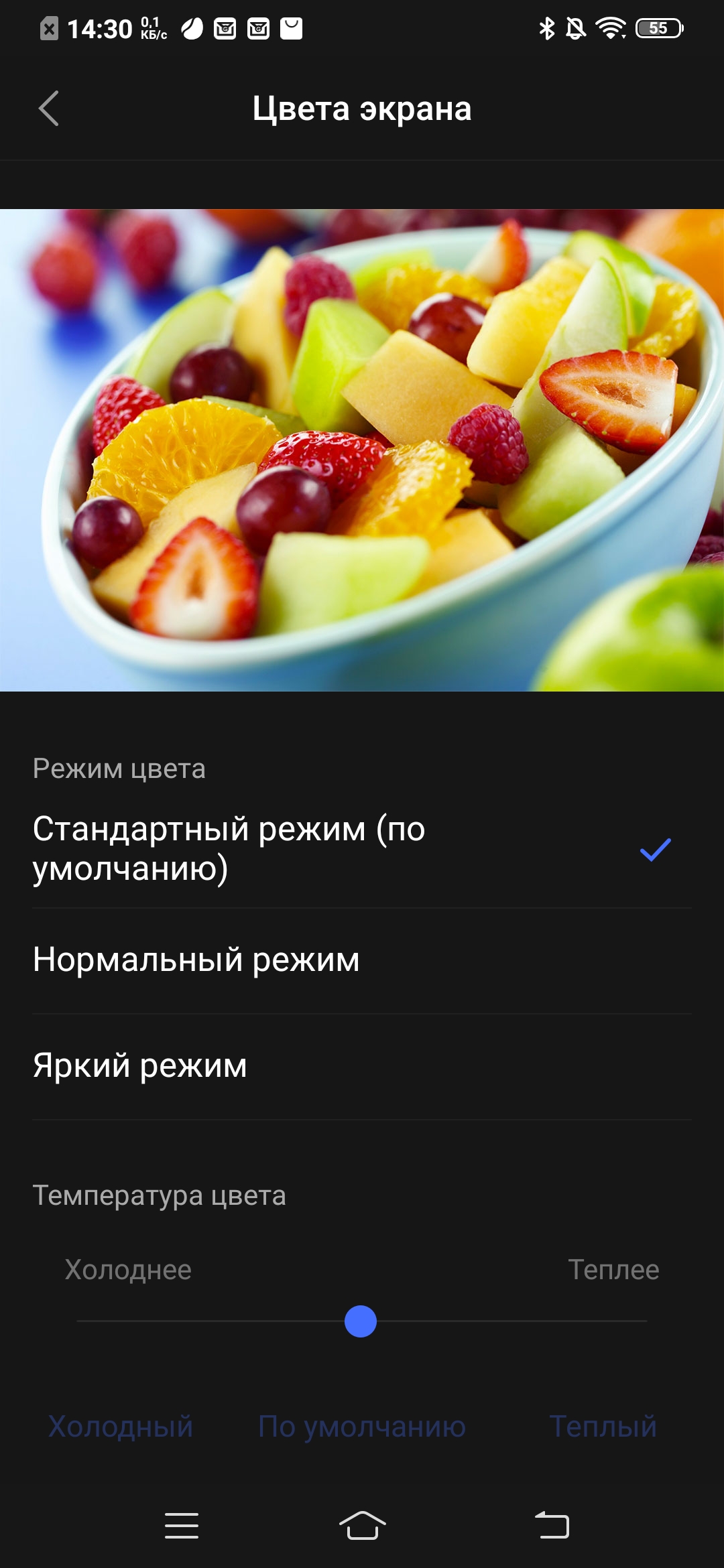Tap the shopping bag notification icon
The image size is (724, 1568).
pyautogui.click(x=290, y=27)
